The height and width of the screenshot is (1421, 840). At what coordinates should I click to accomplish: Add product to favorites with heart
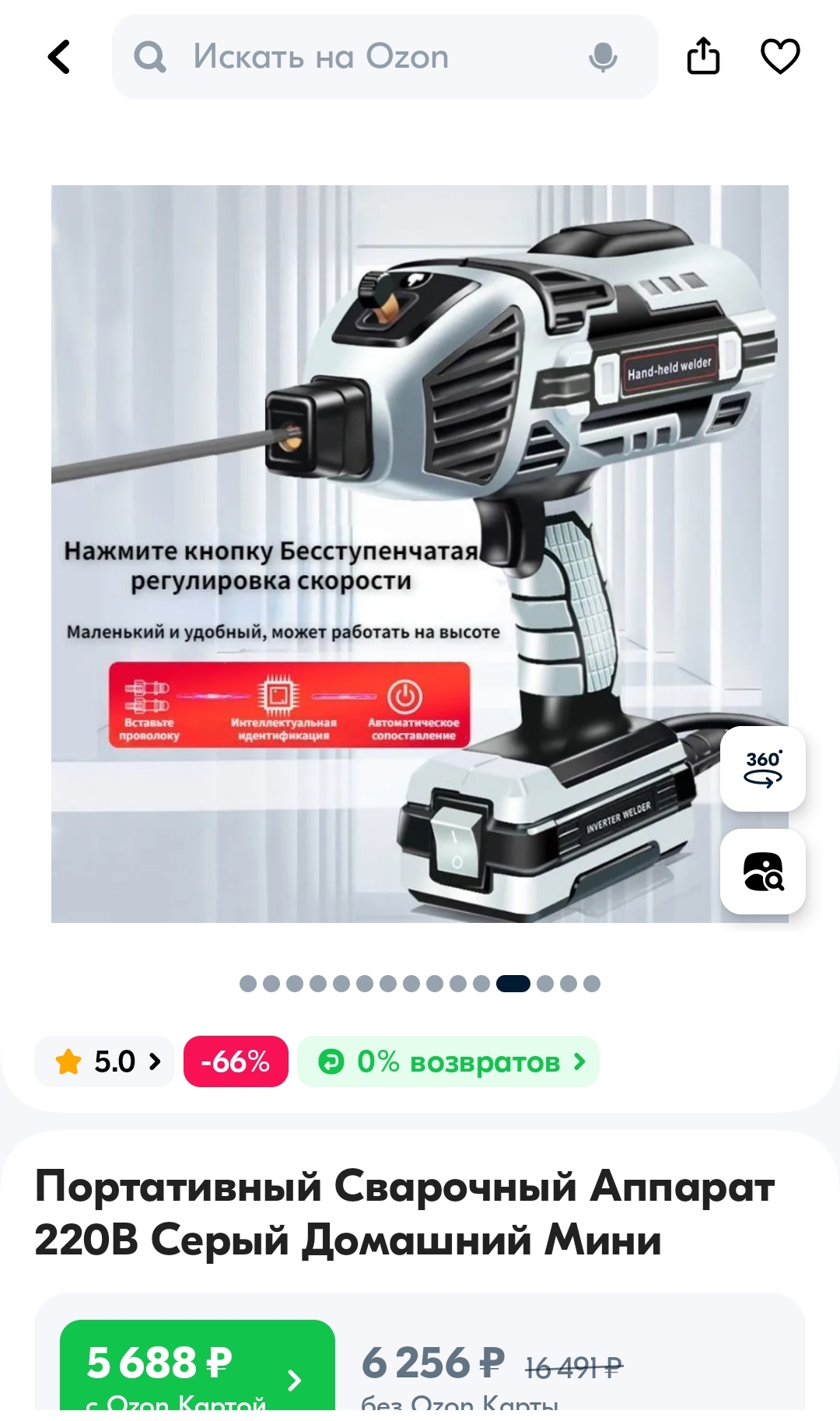780,56
